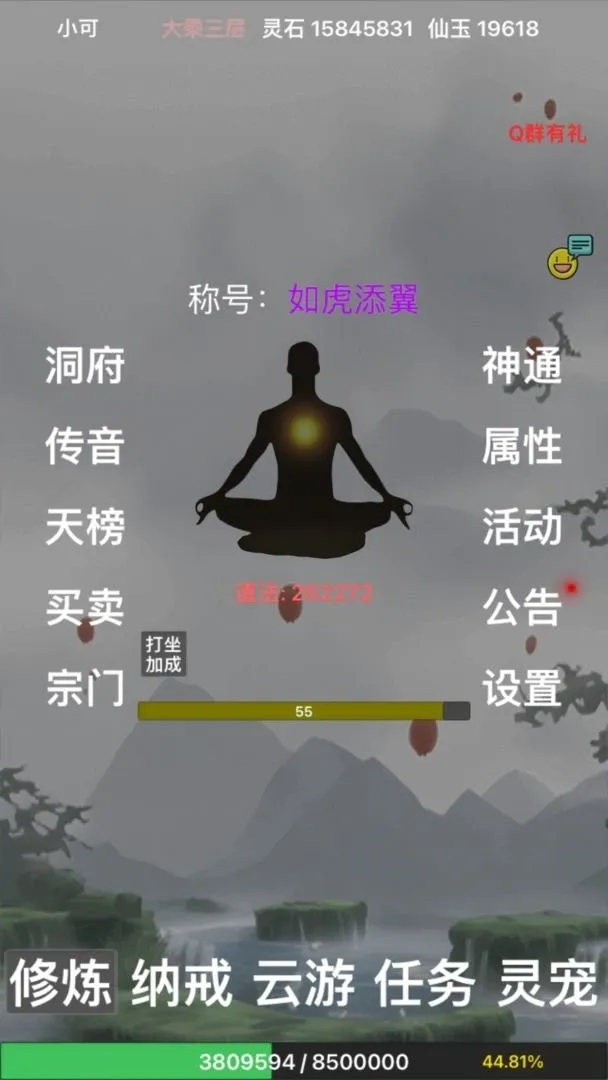Image resolution: width=608 pixels, height=1080 pixels.
Task: Read the 公告 announcements
Action: [x=522, y=607]
